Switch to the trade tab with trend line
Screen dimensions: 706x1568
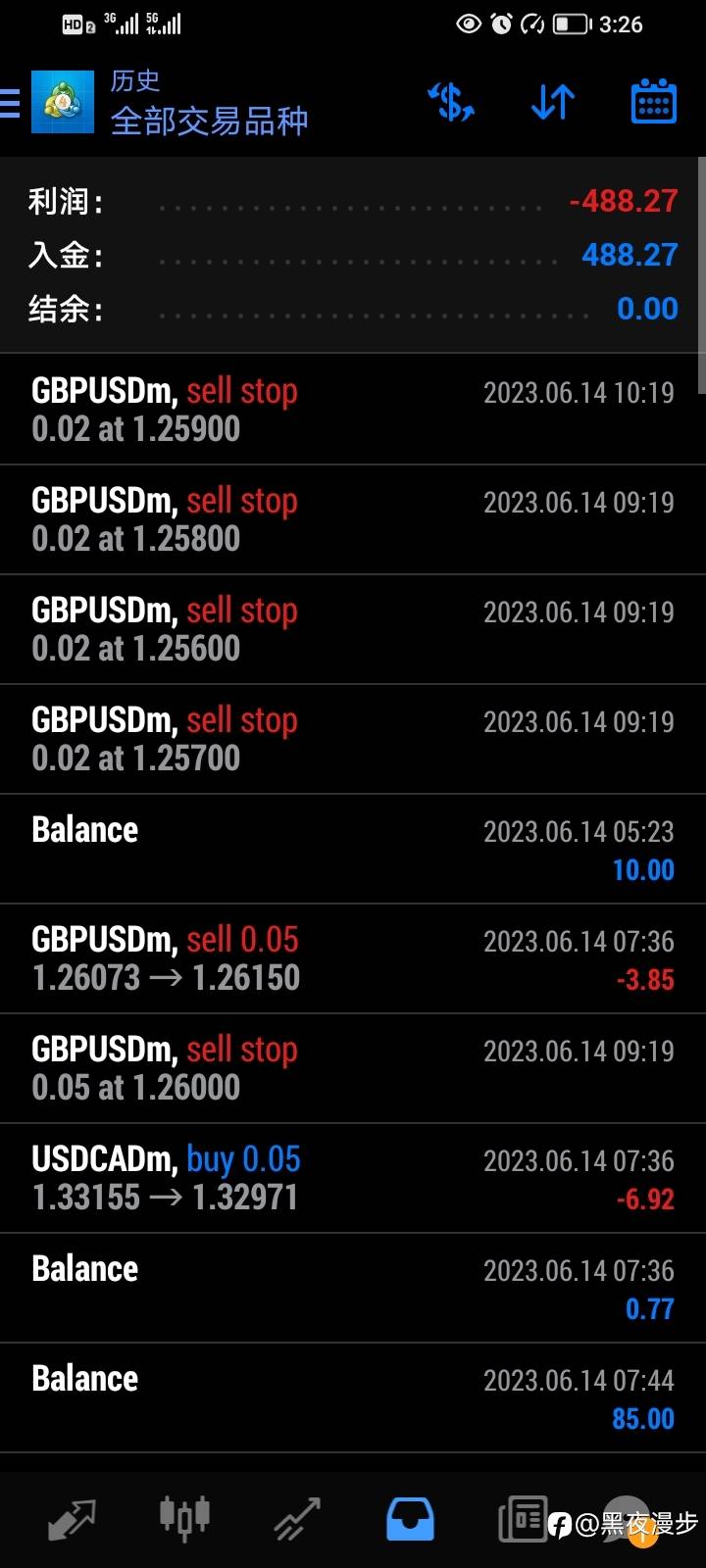tap(297, 1519)
